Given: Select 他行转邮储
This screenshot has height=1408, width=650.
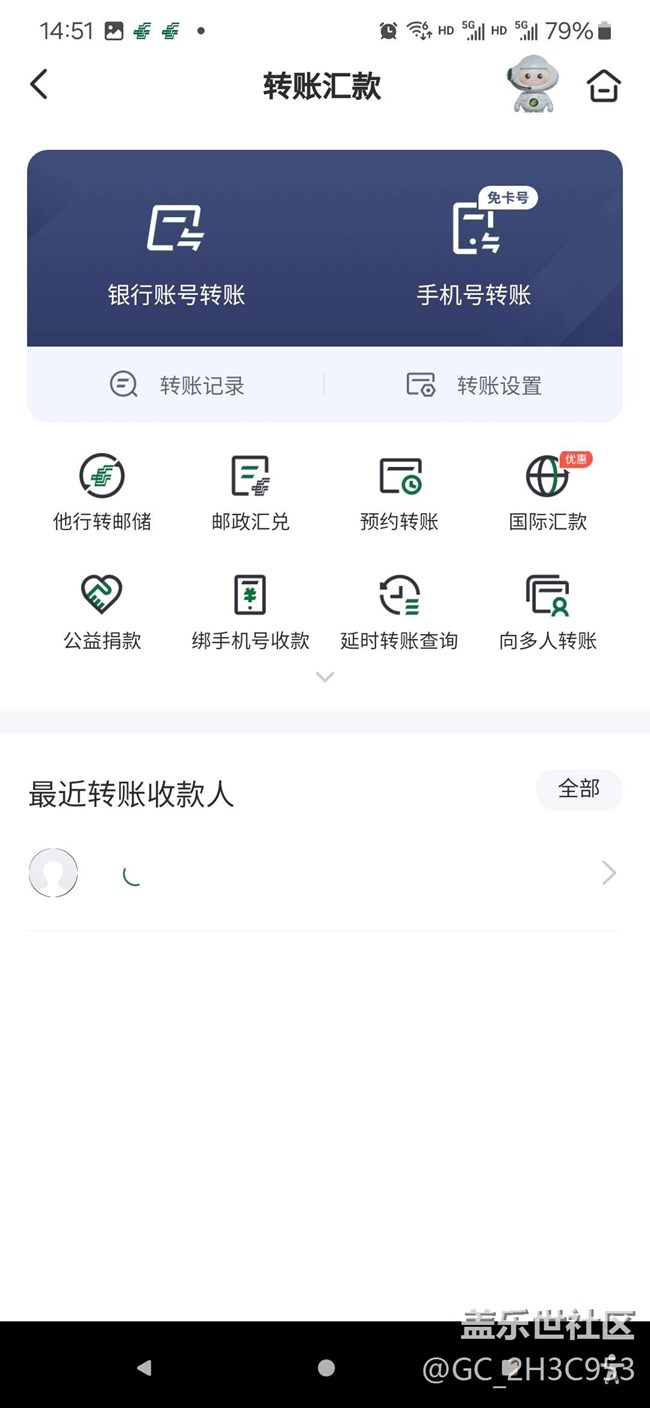Looking at the screenshot, I should point(102,493).
